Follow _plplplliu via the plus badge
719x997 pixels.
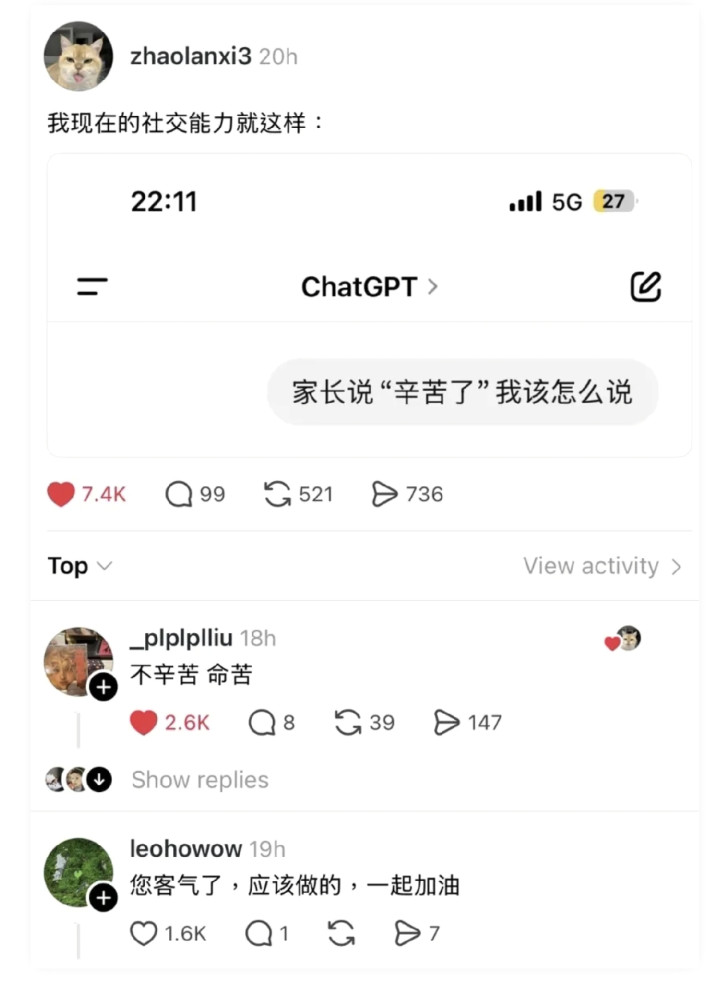coord(103,687)
